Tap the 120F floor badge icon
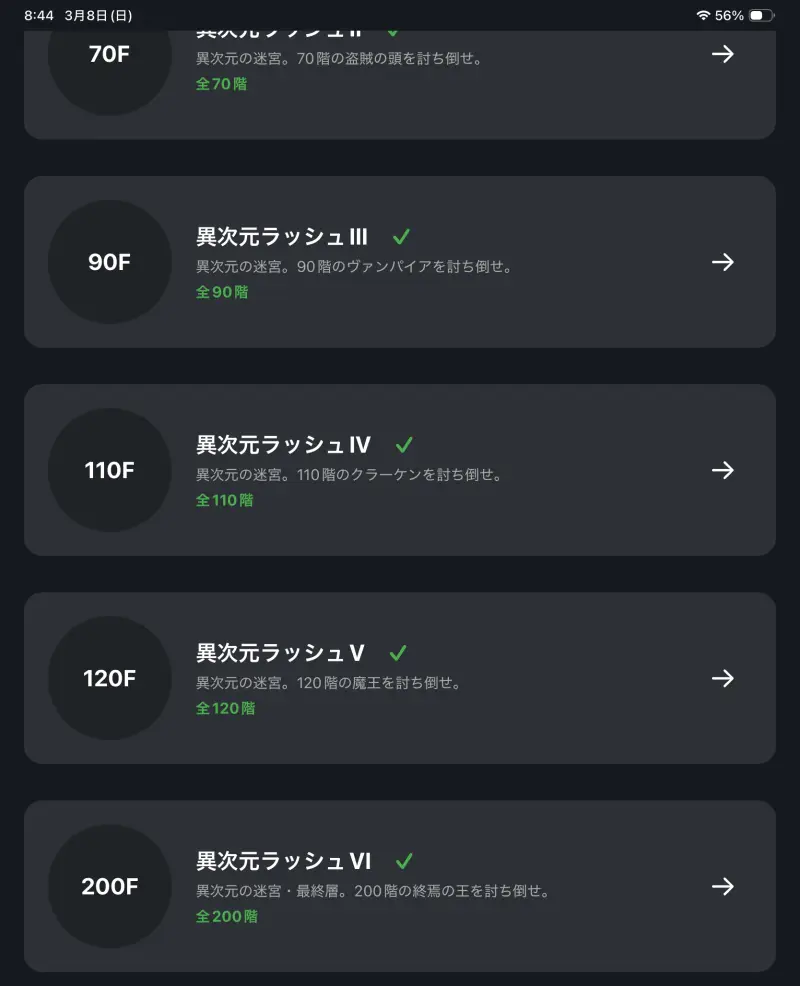Screen dimensions: 800x986 (109, 678)
